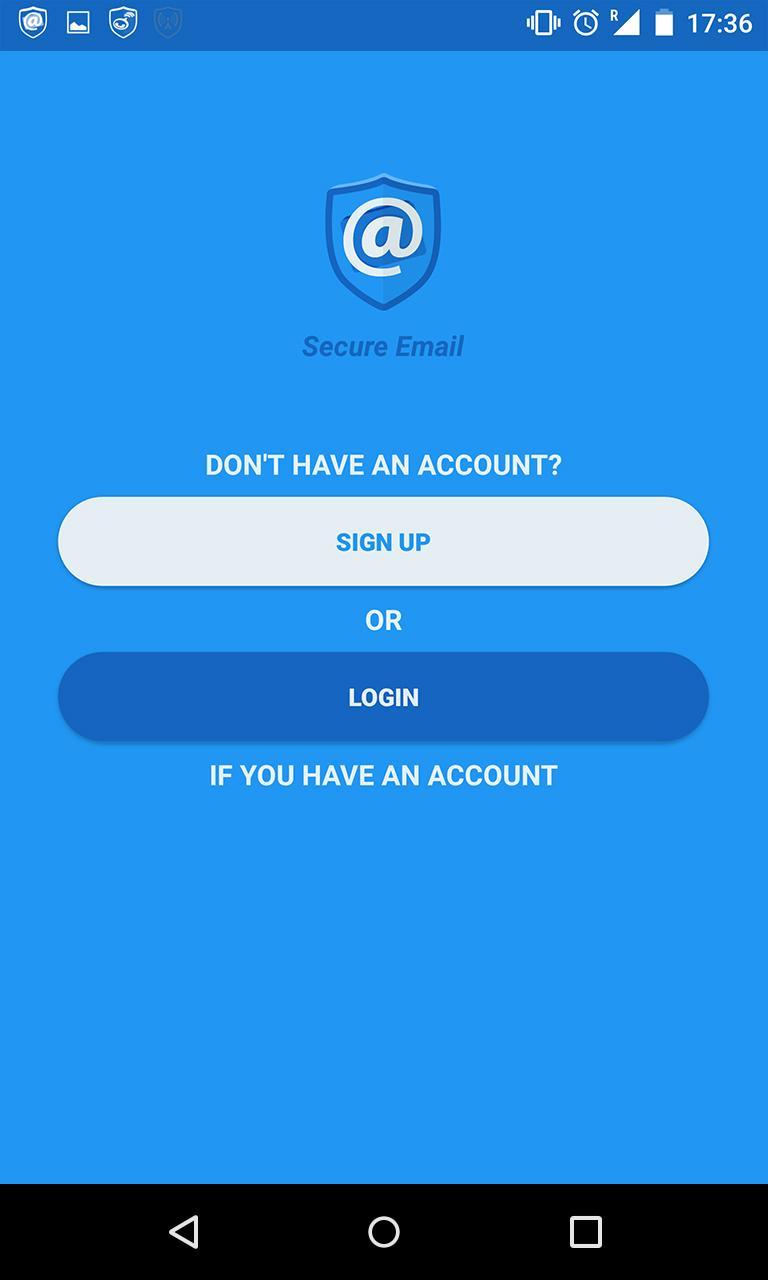Image resolution: width=768 pixels, height=1280 pixels.
Task: Go back using the navigation bar
Action: (x=183, y=1231)
